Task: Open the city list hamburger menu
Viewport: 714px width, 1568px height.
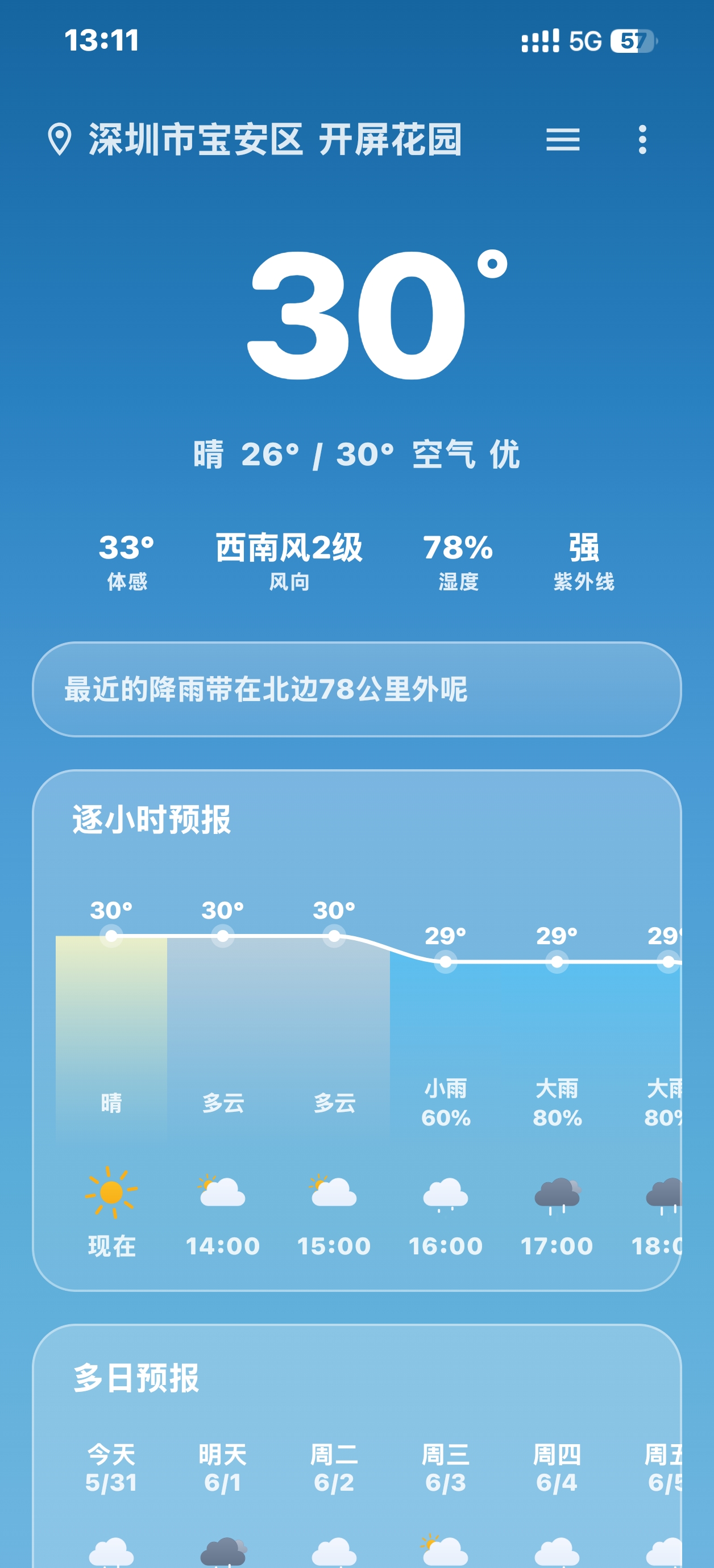Action: 562,140
